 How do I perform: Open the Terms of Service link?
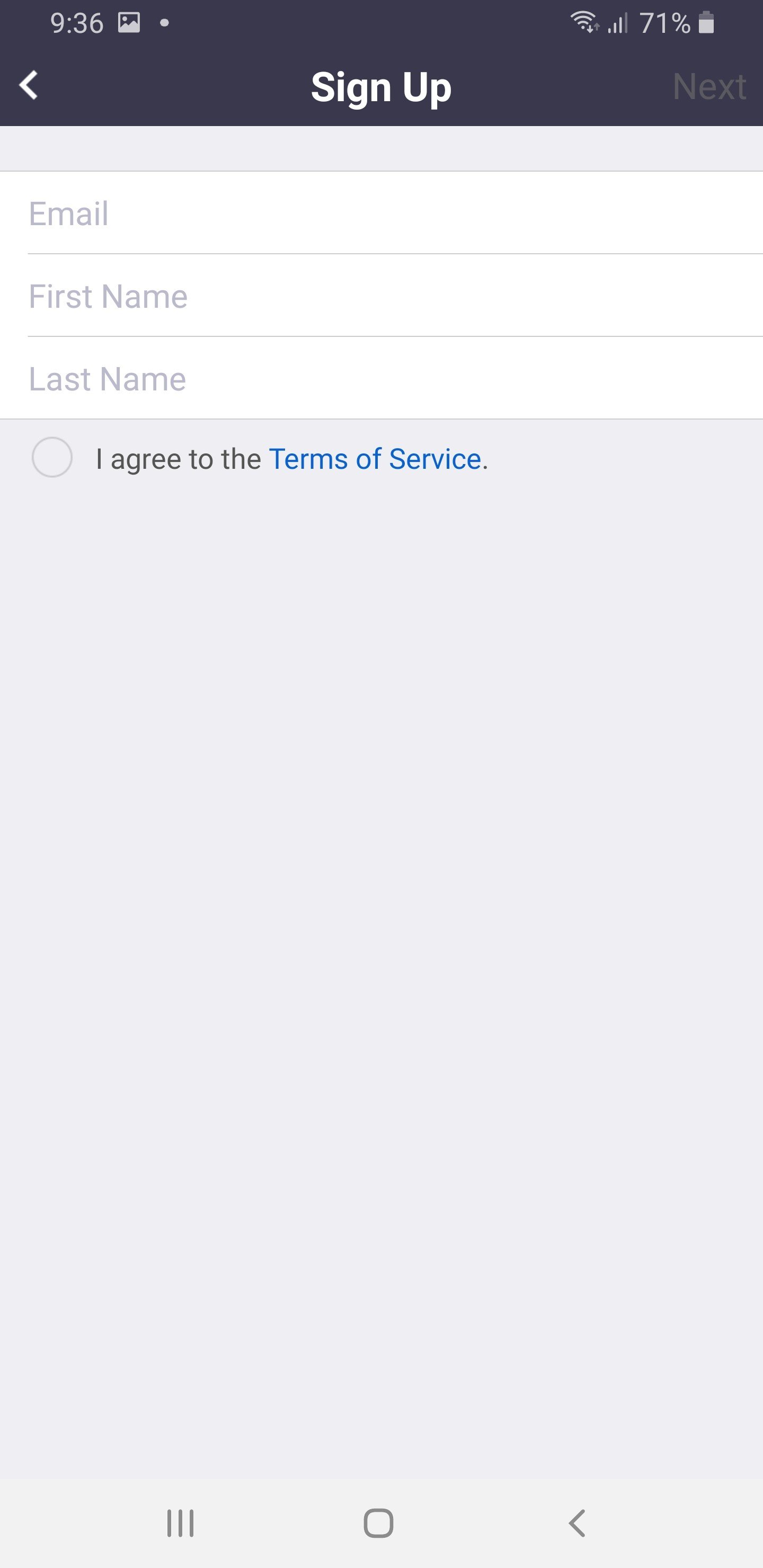tap(375, 459)
